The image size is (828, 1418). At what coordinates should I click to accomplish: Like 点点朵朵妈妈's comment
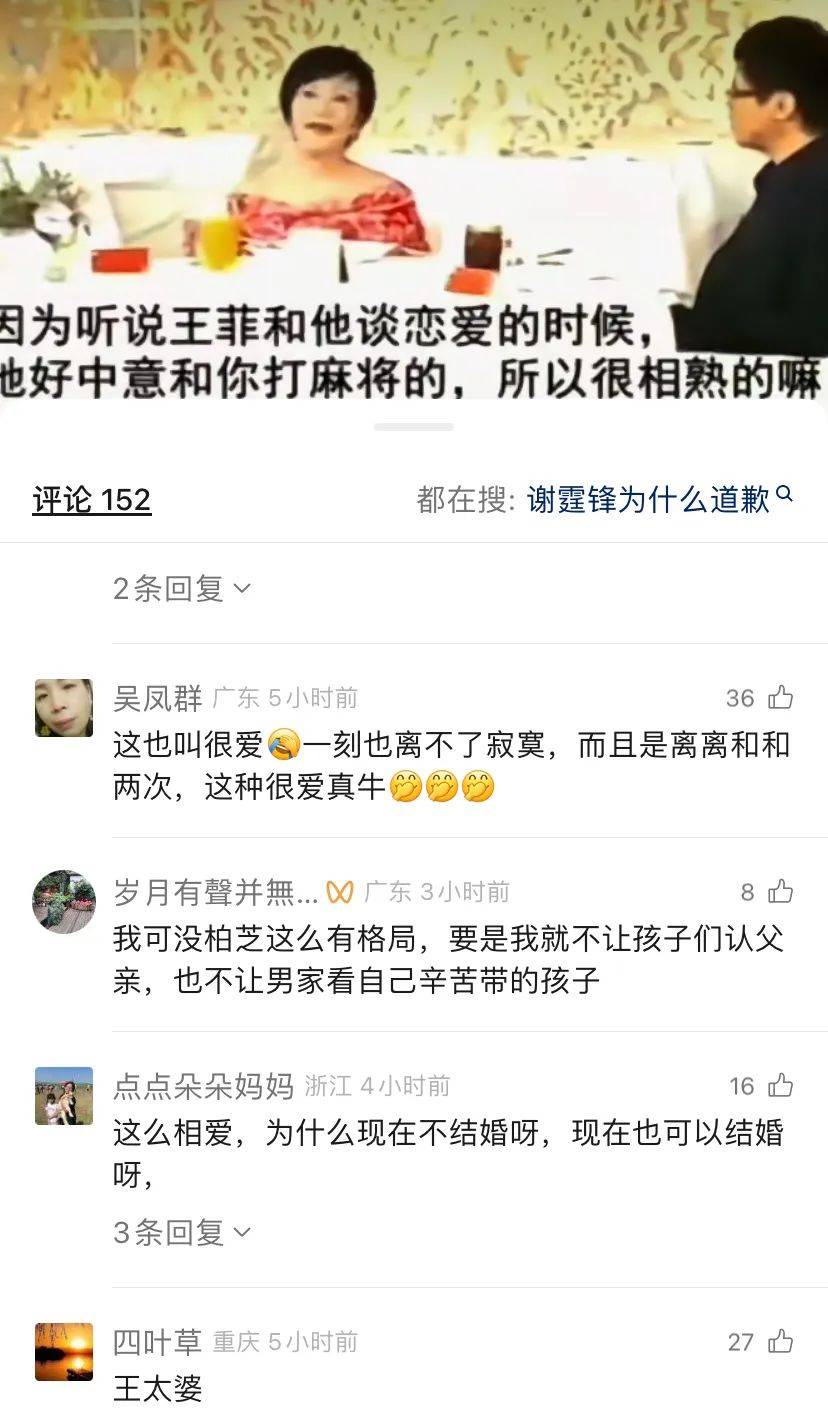coord(780,1085)
